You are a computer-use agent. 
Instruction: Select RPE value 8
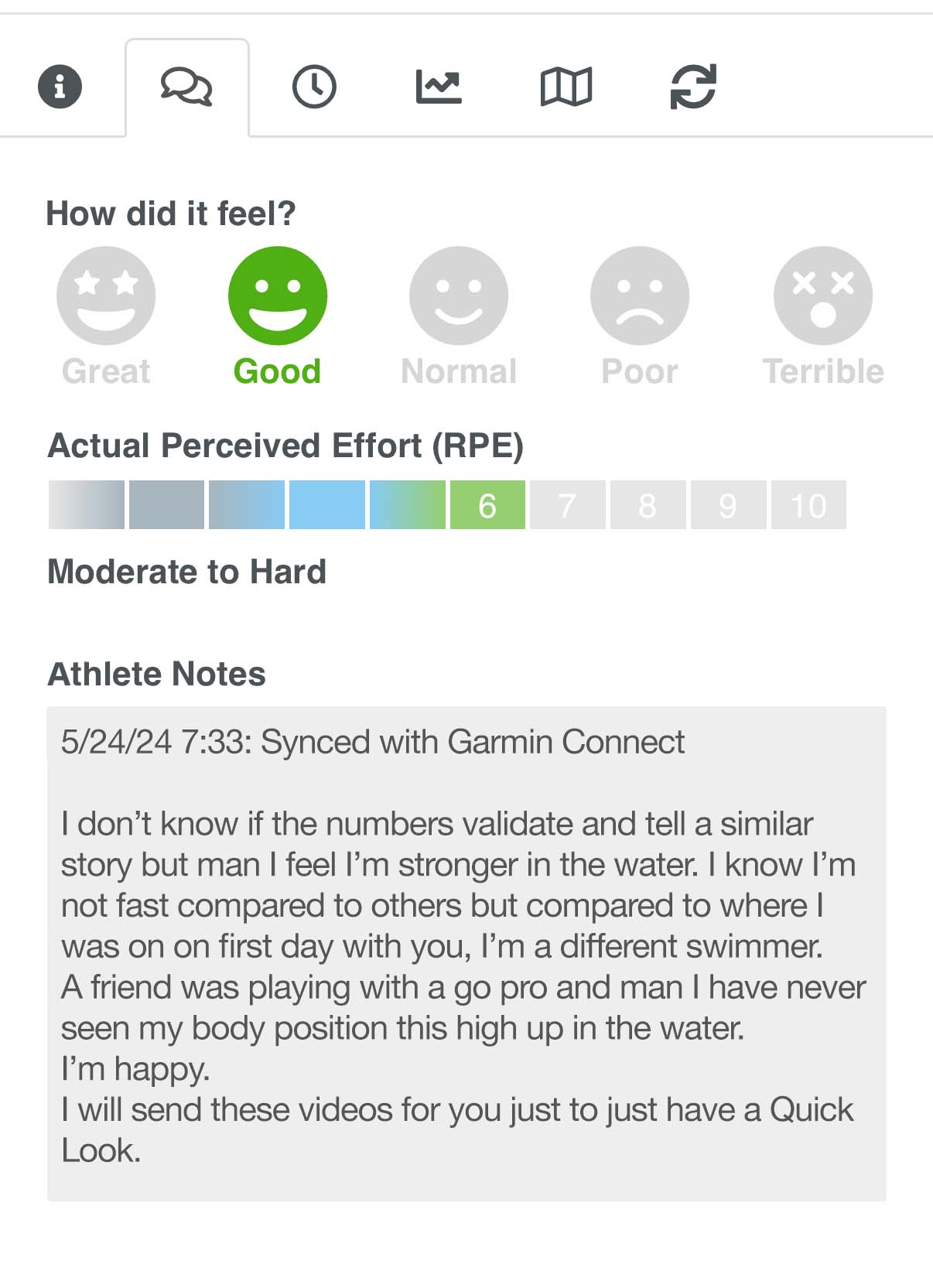pos(648,506)
